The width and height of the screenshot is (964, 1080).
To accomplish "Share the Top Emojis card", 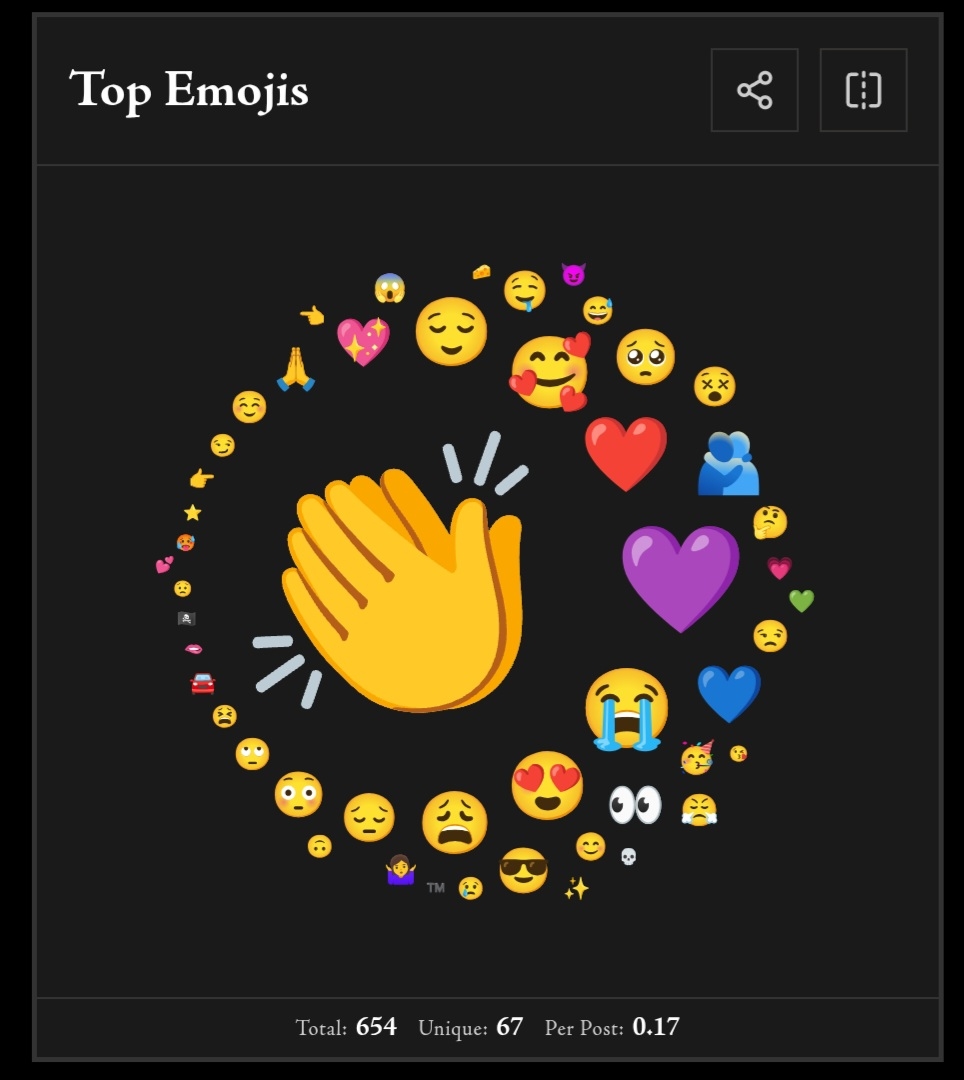I will [x=754, y=90].
